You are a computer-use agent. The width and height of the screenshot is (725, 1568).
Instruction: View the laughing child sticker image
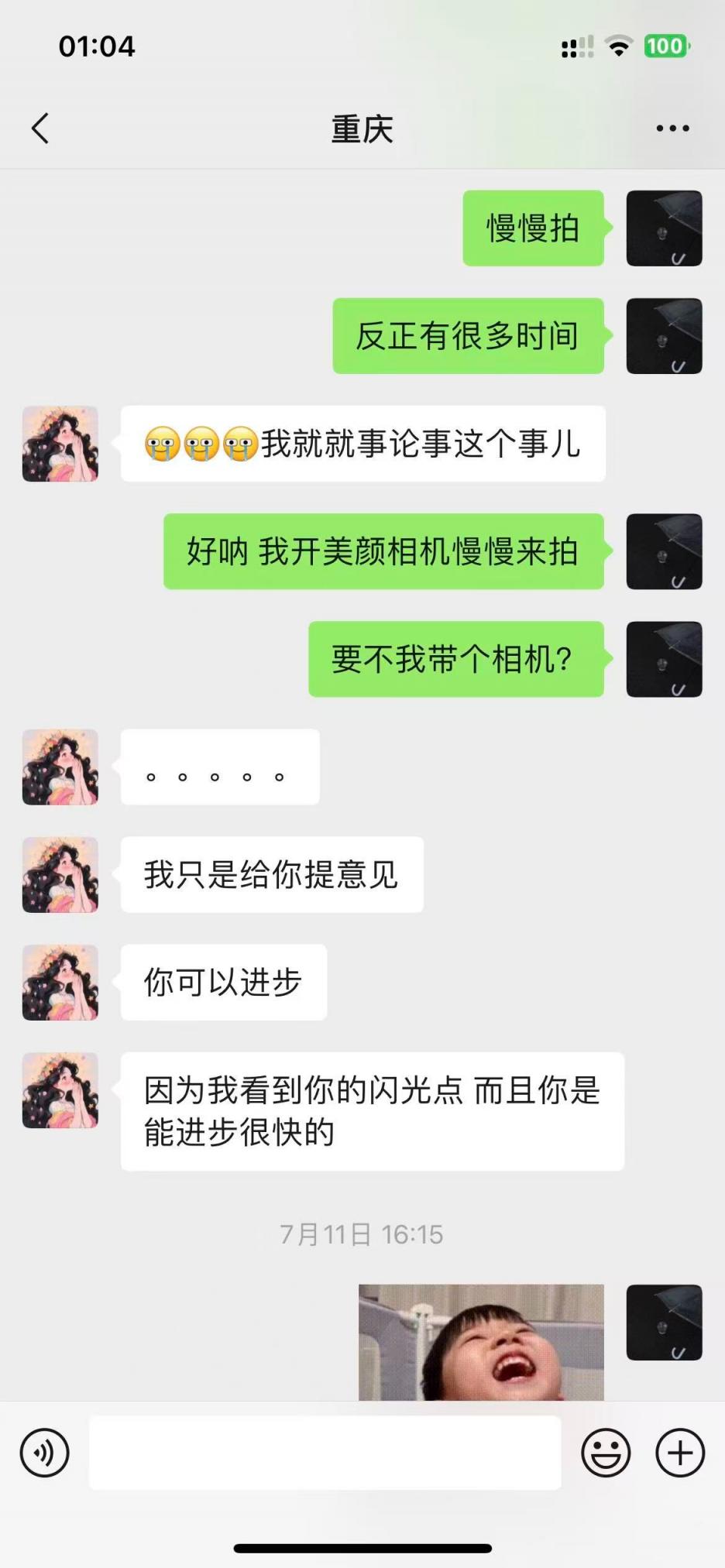(481, 1342)
